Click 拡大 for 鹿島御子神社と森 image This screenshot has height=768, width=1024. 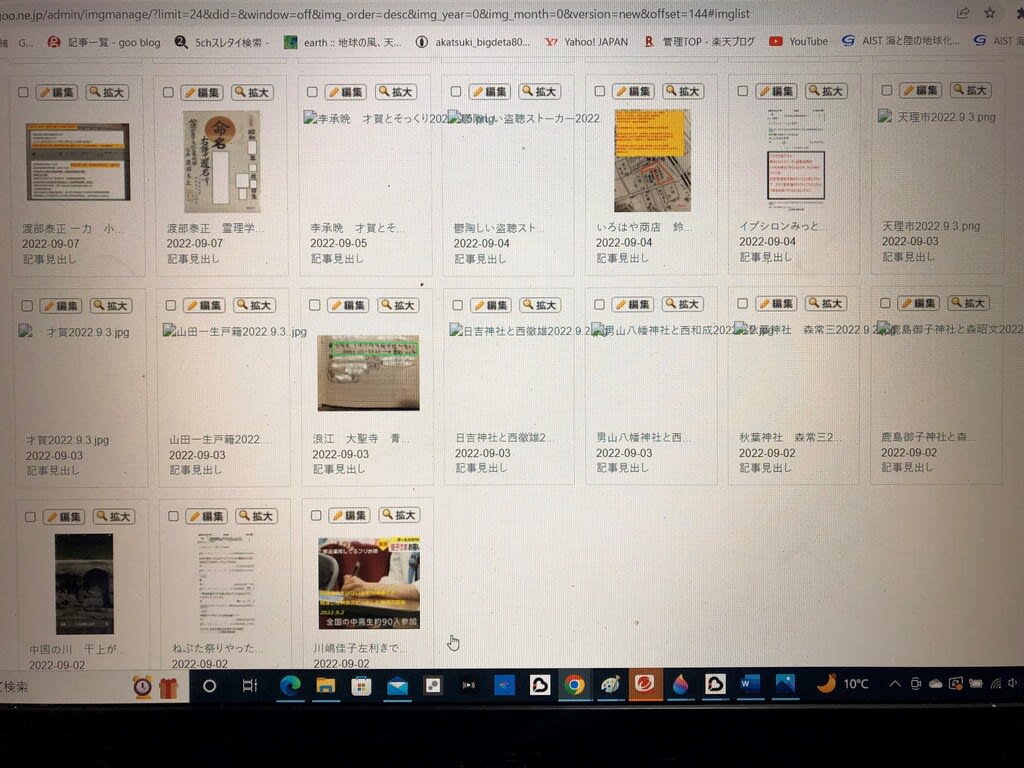pyautogui.click(x=969, y=303)
